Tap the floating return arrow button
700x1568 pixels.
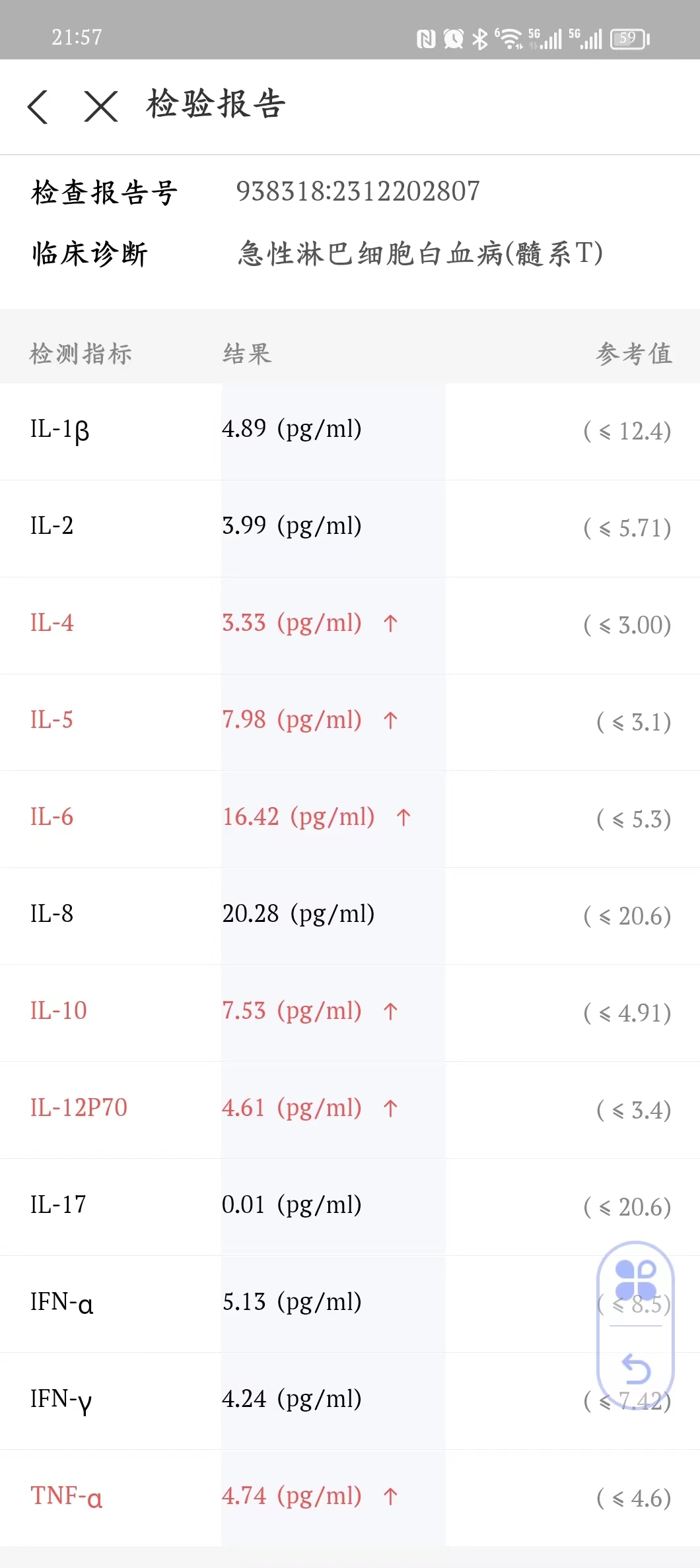(x=636, y=1368)
